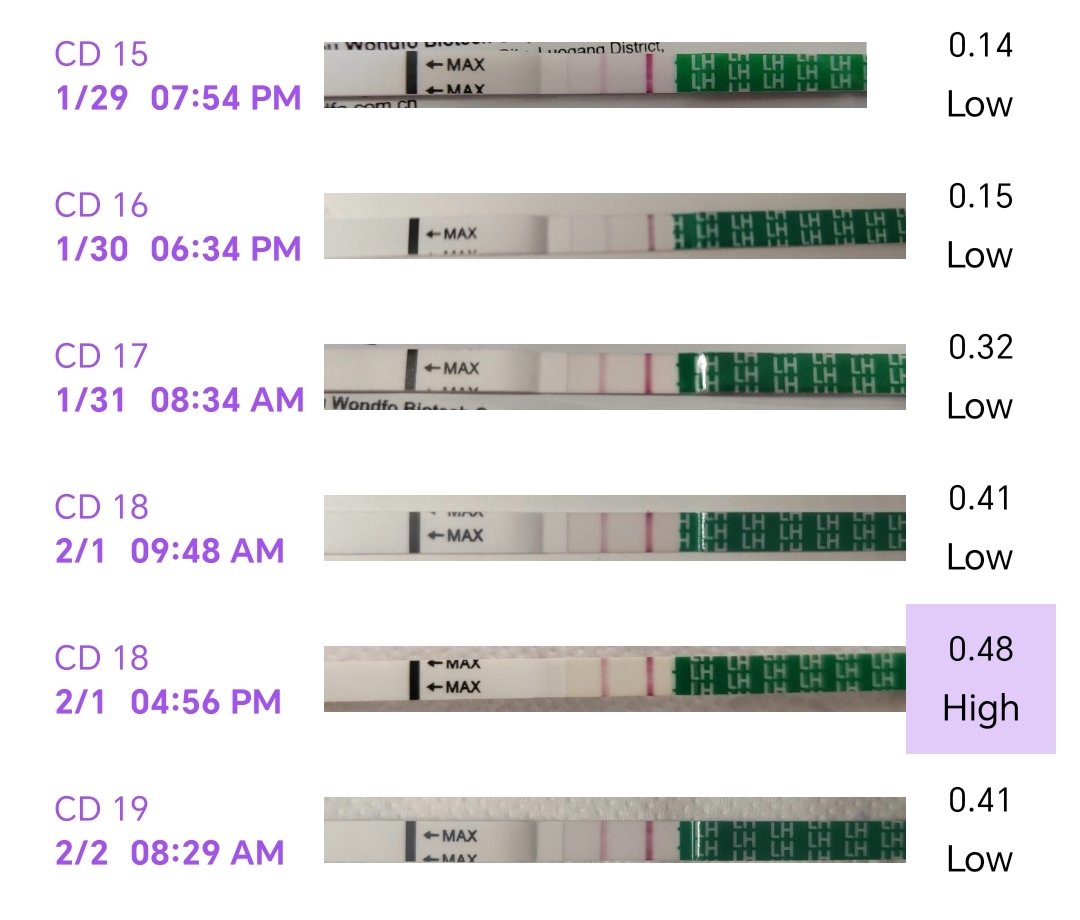The width and height of the screenshot is (1080, 920).
Task: Open the CD 19 test from 2/2
Action: coord(614,830)
